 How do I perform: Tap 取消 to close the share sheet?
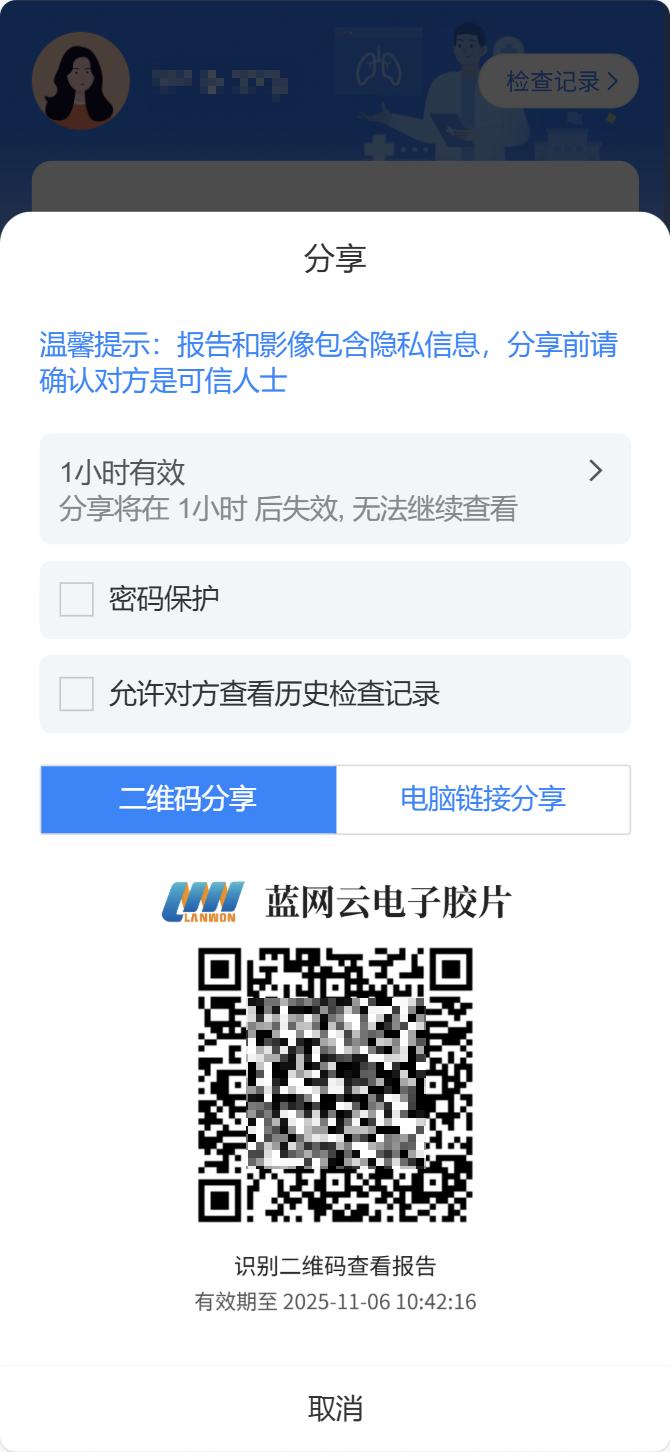335,1408
